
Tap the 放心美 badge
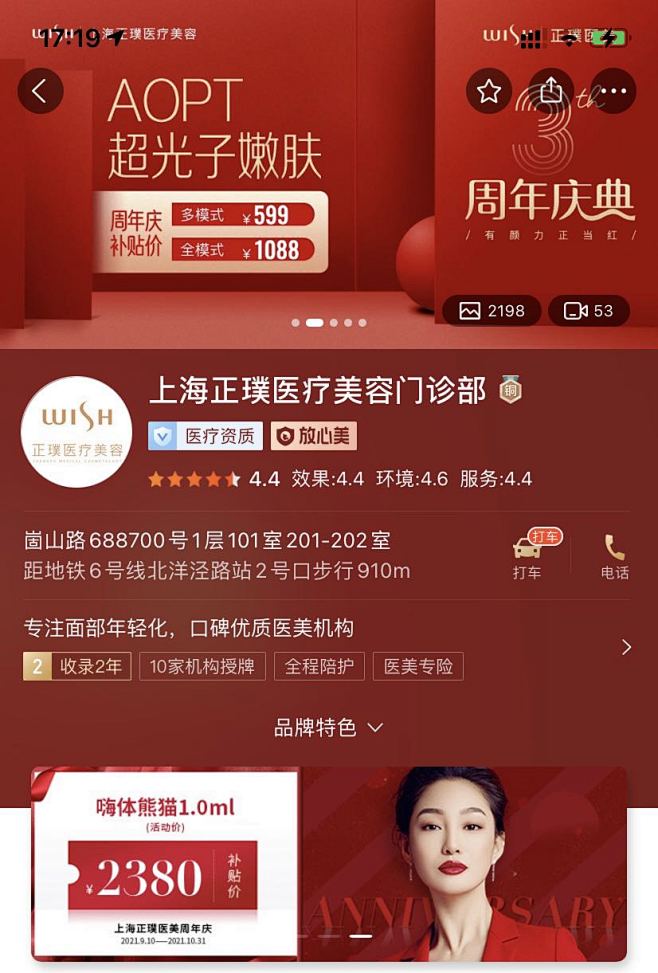point(314,436)
